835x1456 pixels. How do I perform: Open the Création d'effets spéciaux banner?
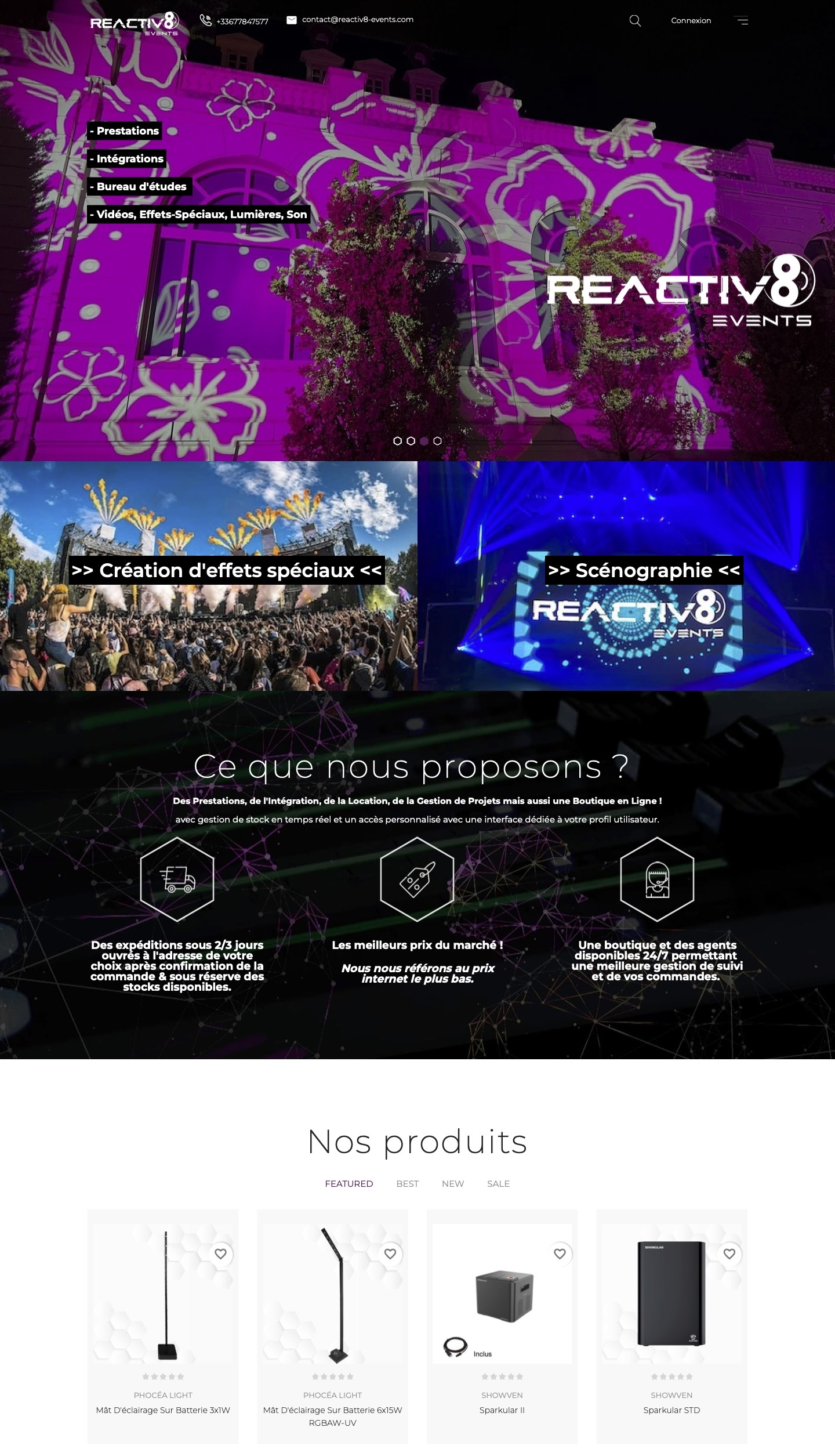[x=209, y=575]
